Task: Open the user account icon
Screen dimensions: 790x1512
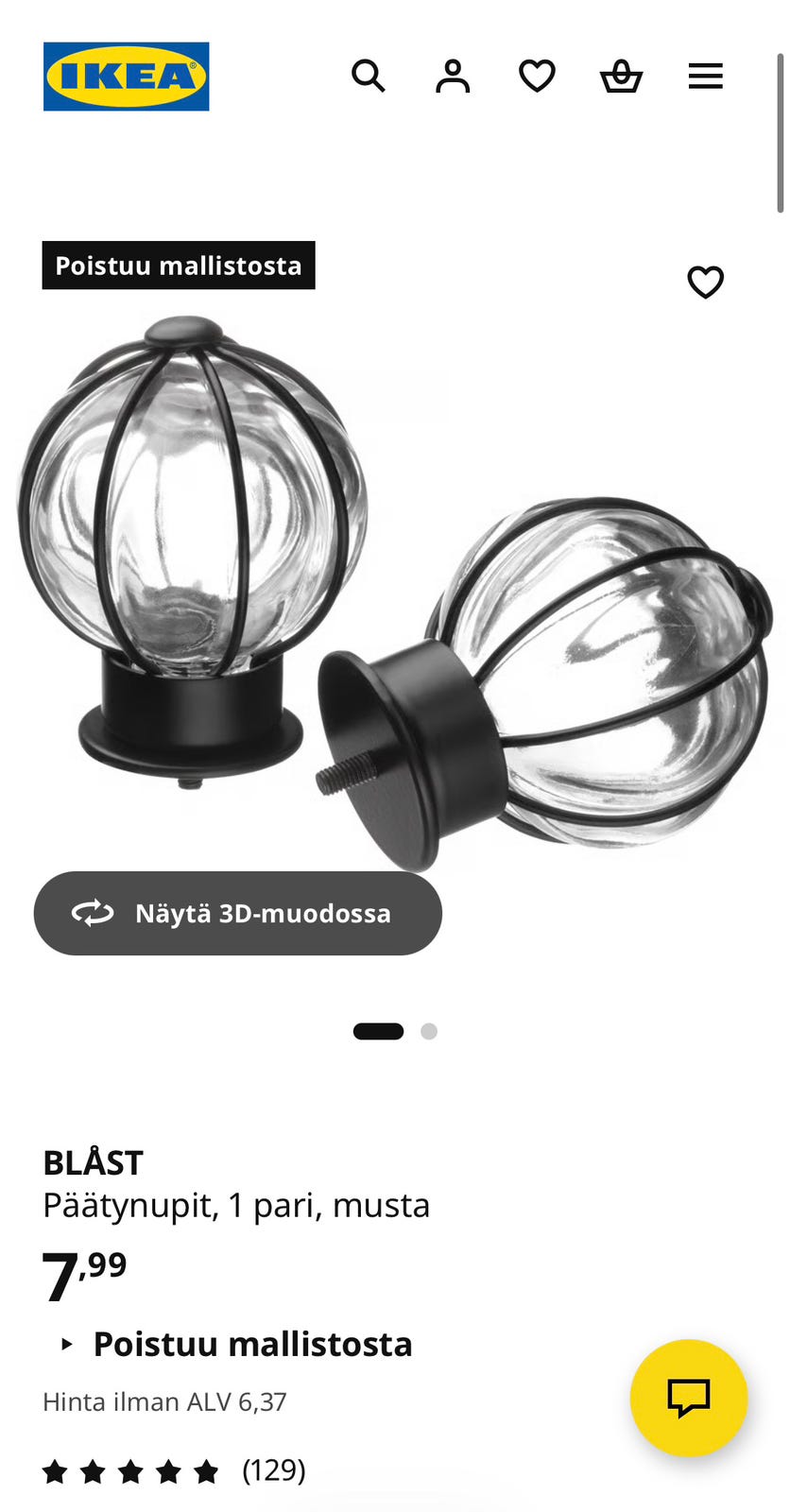Action: (453, 76)
